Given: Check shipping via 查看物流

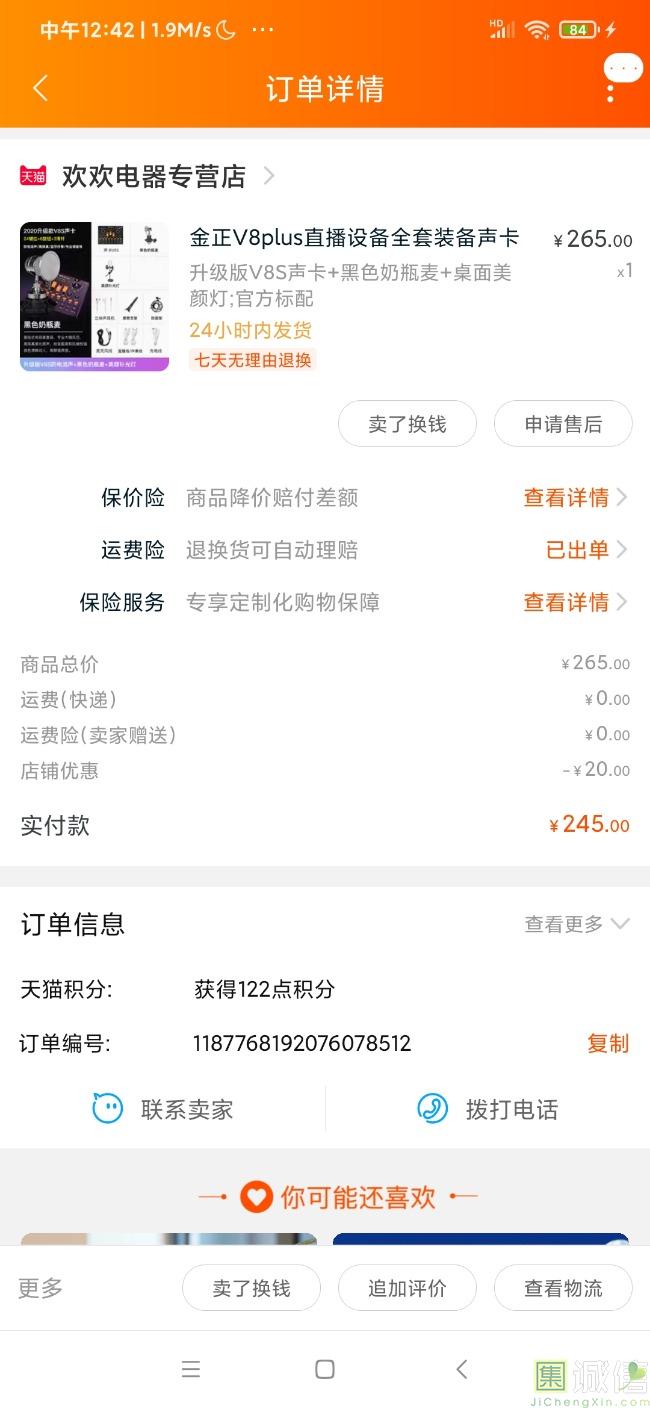Looking at the screenshot, I should coord(563,1288).
